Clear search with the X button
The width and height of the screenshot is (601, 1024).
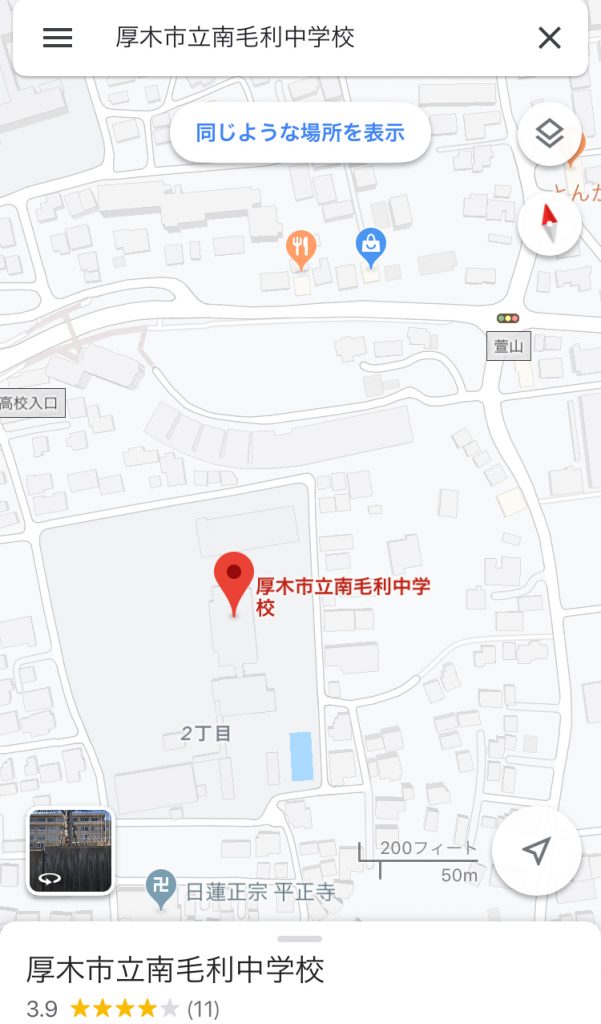click(549, 38)
